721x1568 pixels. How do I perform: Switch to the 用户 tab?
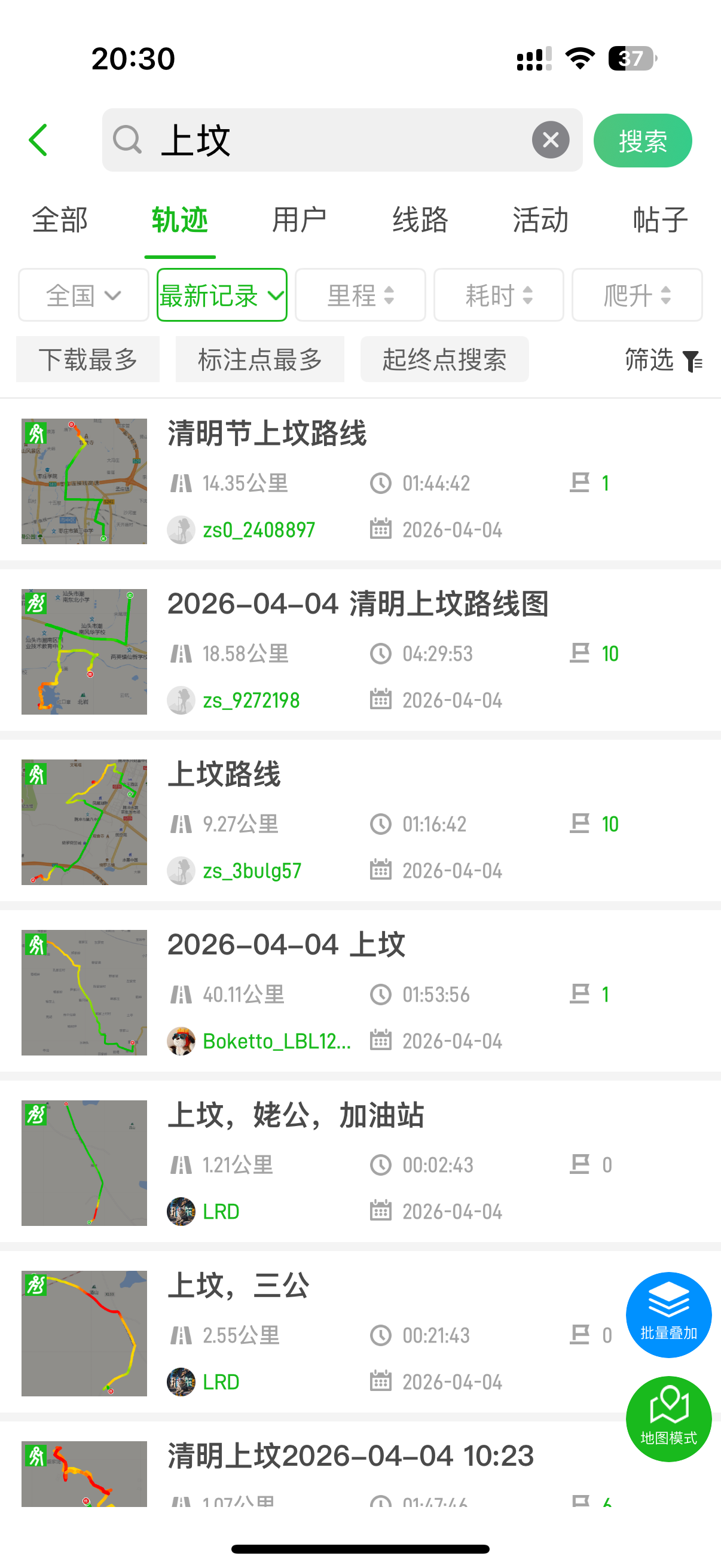300,219
